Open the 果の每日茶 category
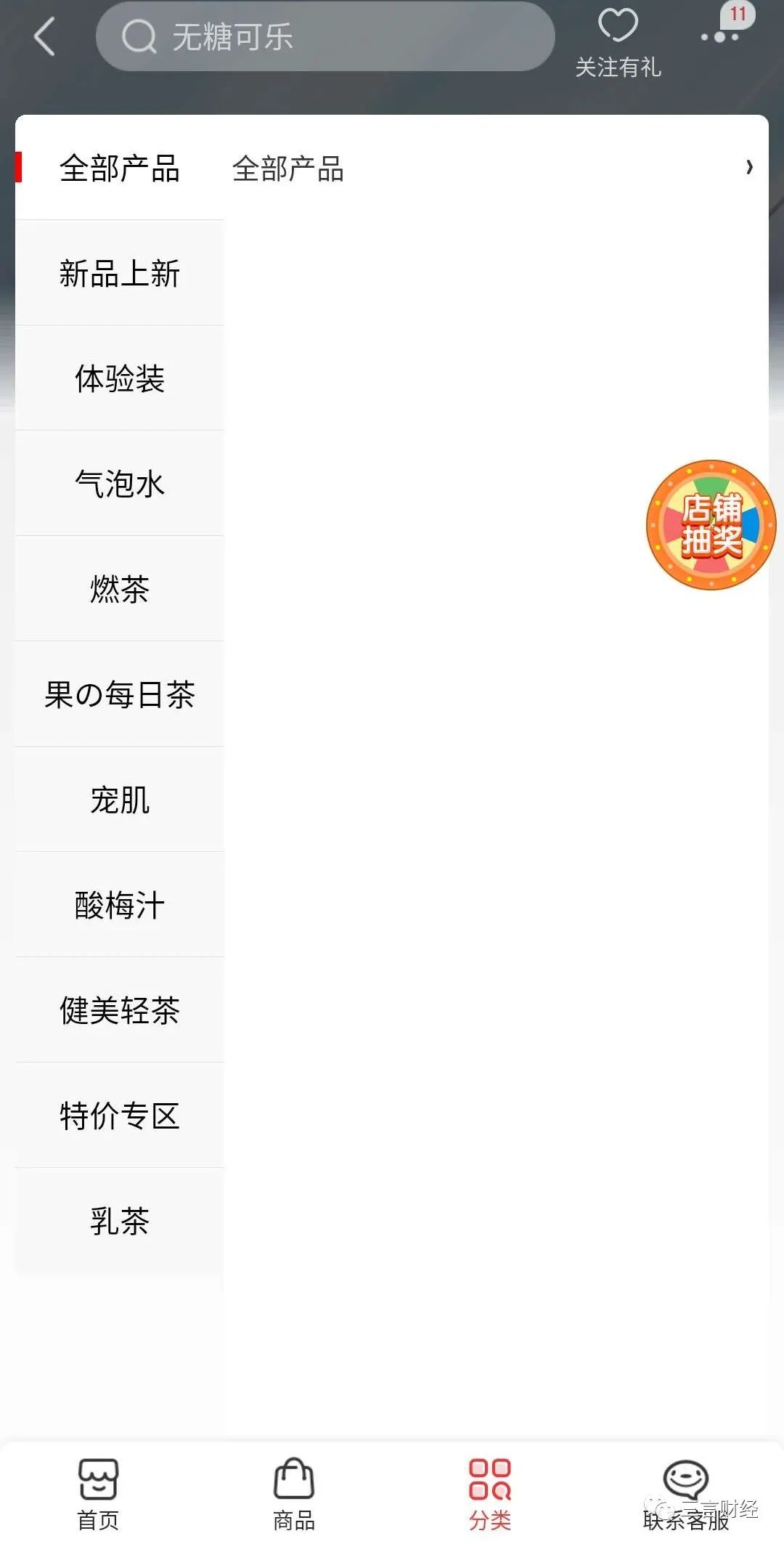The image size is (784, 1544). [120, 694]
